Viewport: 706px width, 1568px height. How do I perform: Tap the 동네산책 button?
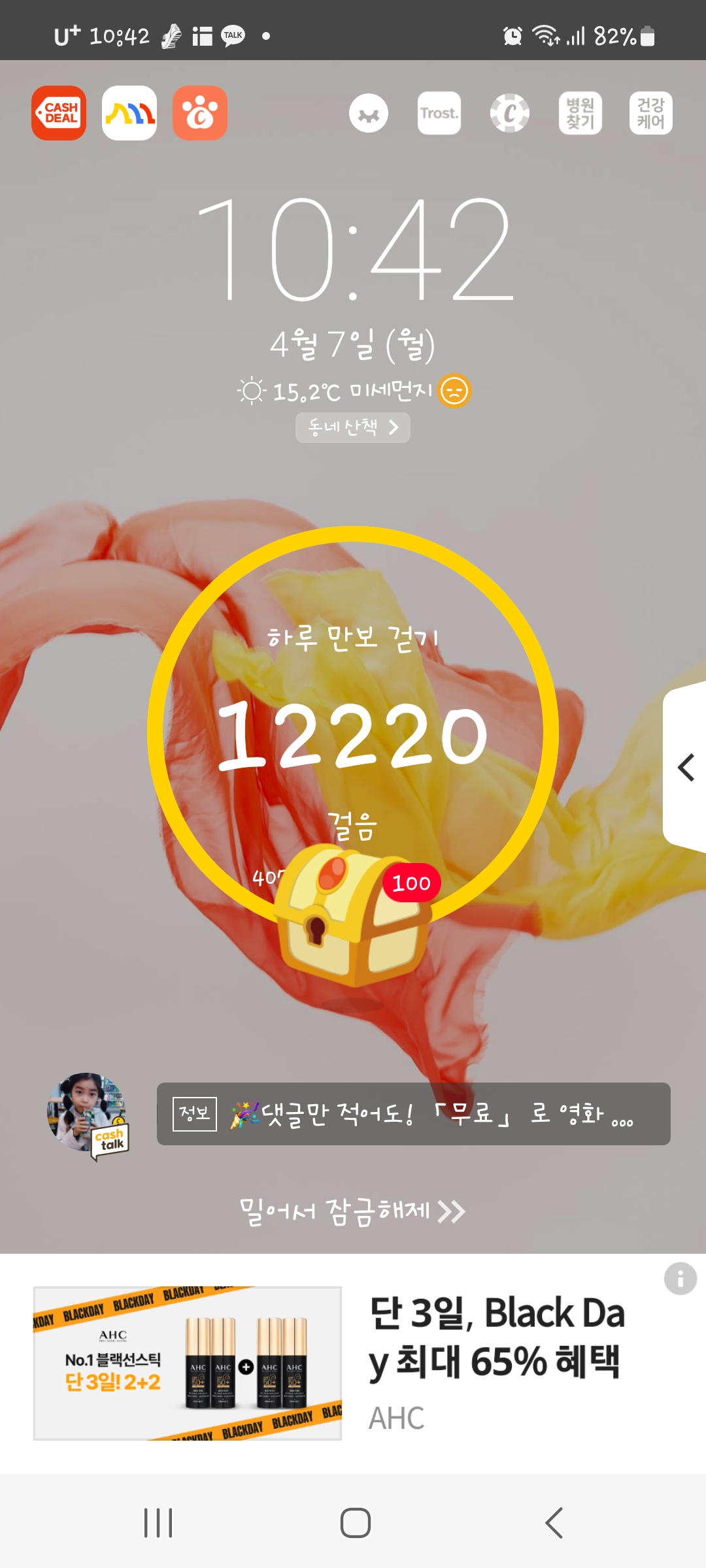click(x=353, y=427)
